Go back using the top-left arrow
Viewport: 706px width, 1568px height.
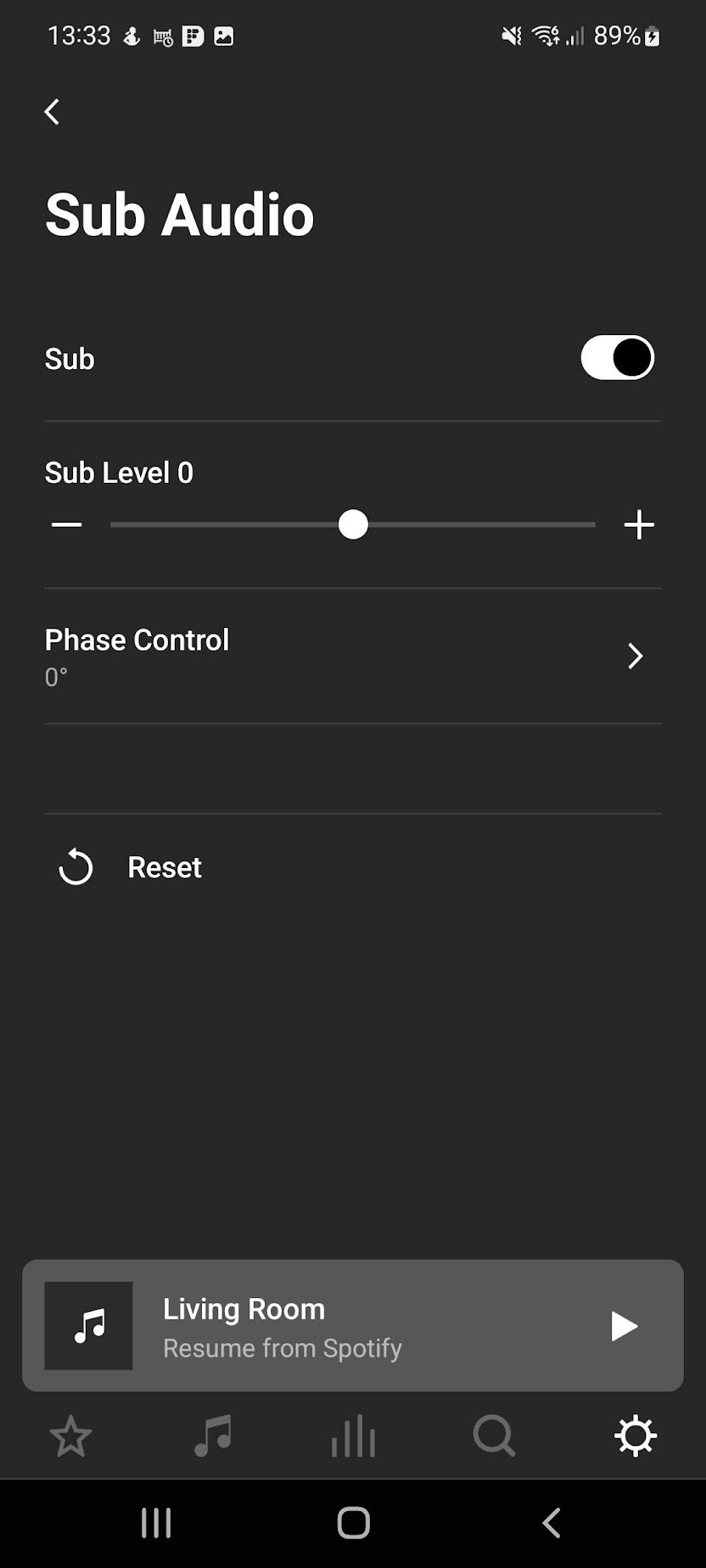tap(52, 112)
